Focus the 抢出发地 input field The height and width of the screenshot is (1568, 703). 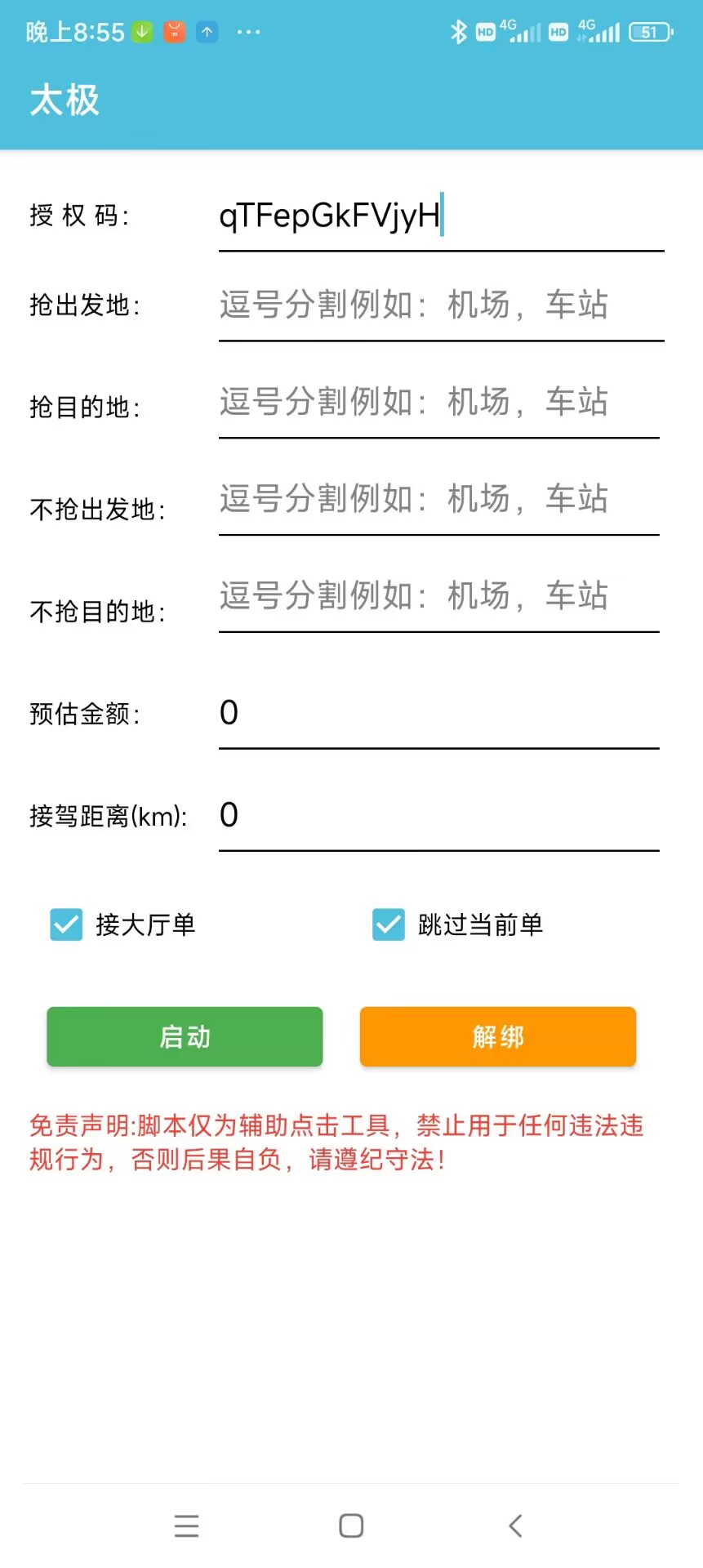441,305
